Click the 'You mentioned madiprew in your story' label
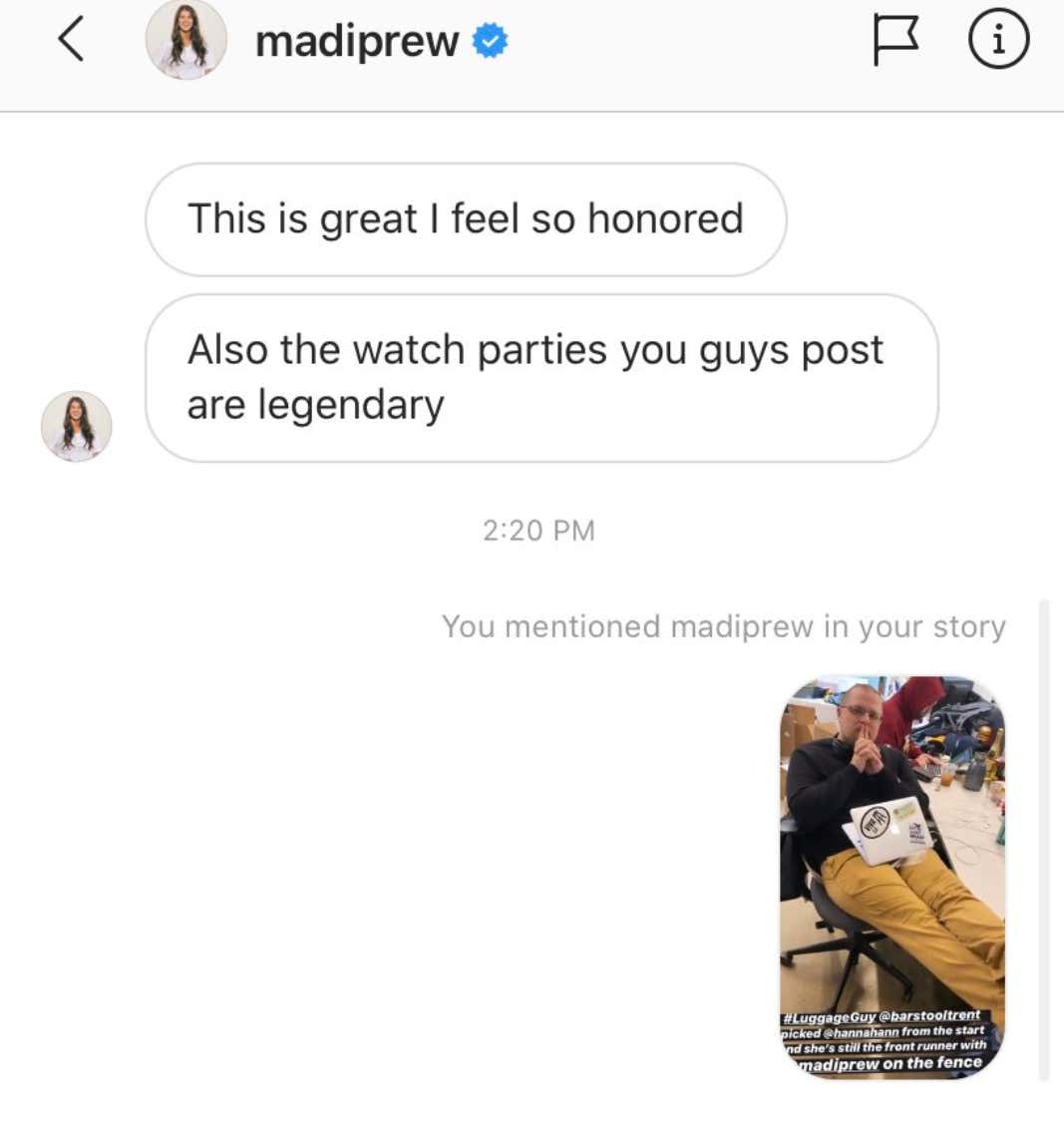The height and width of the screenshot is (1130, 1064). click(x=725, y=626)
